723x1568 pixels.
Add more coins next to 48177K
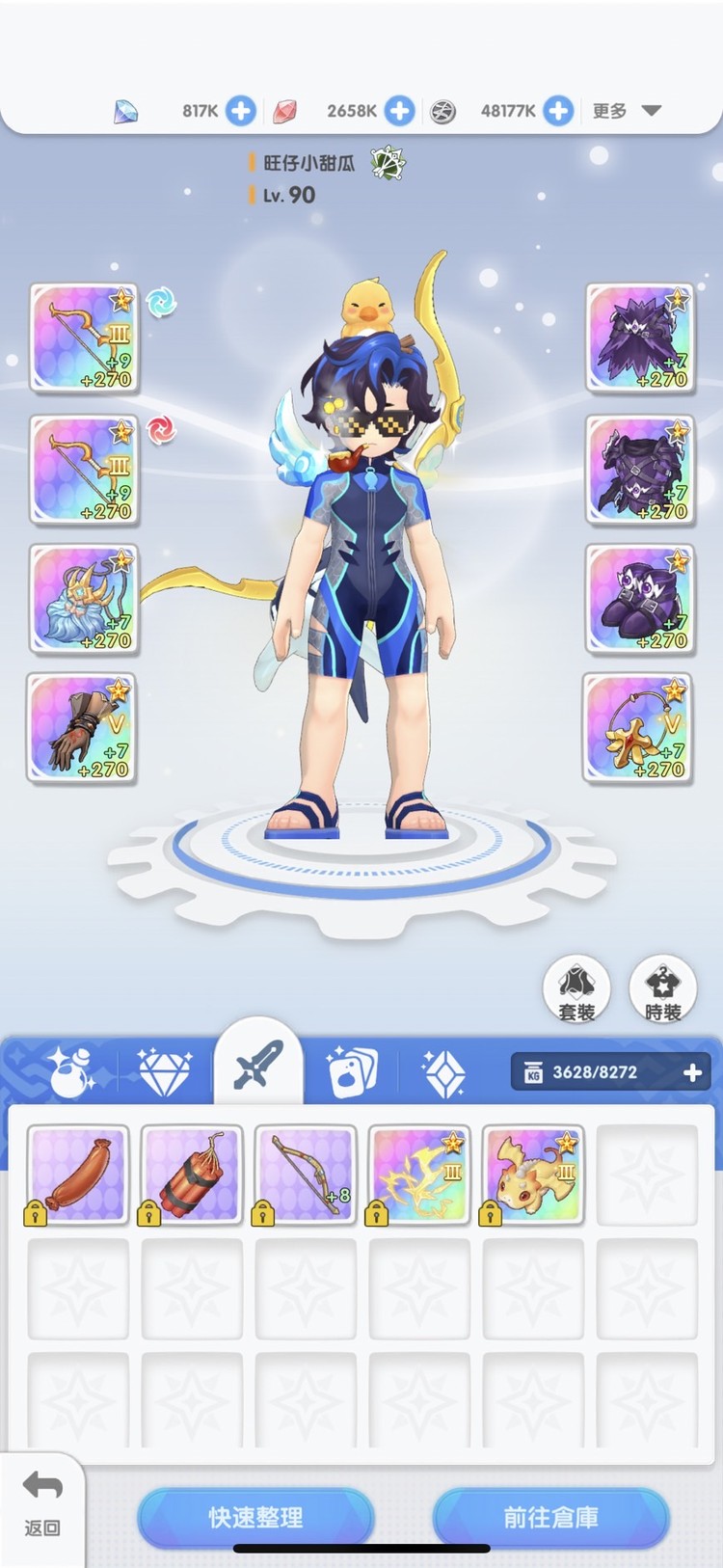[x=557, y=111]
